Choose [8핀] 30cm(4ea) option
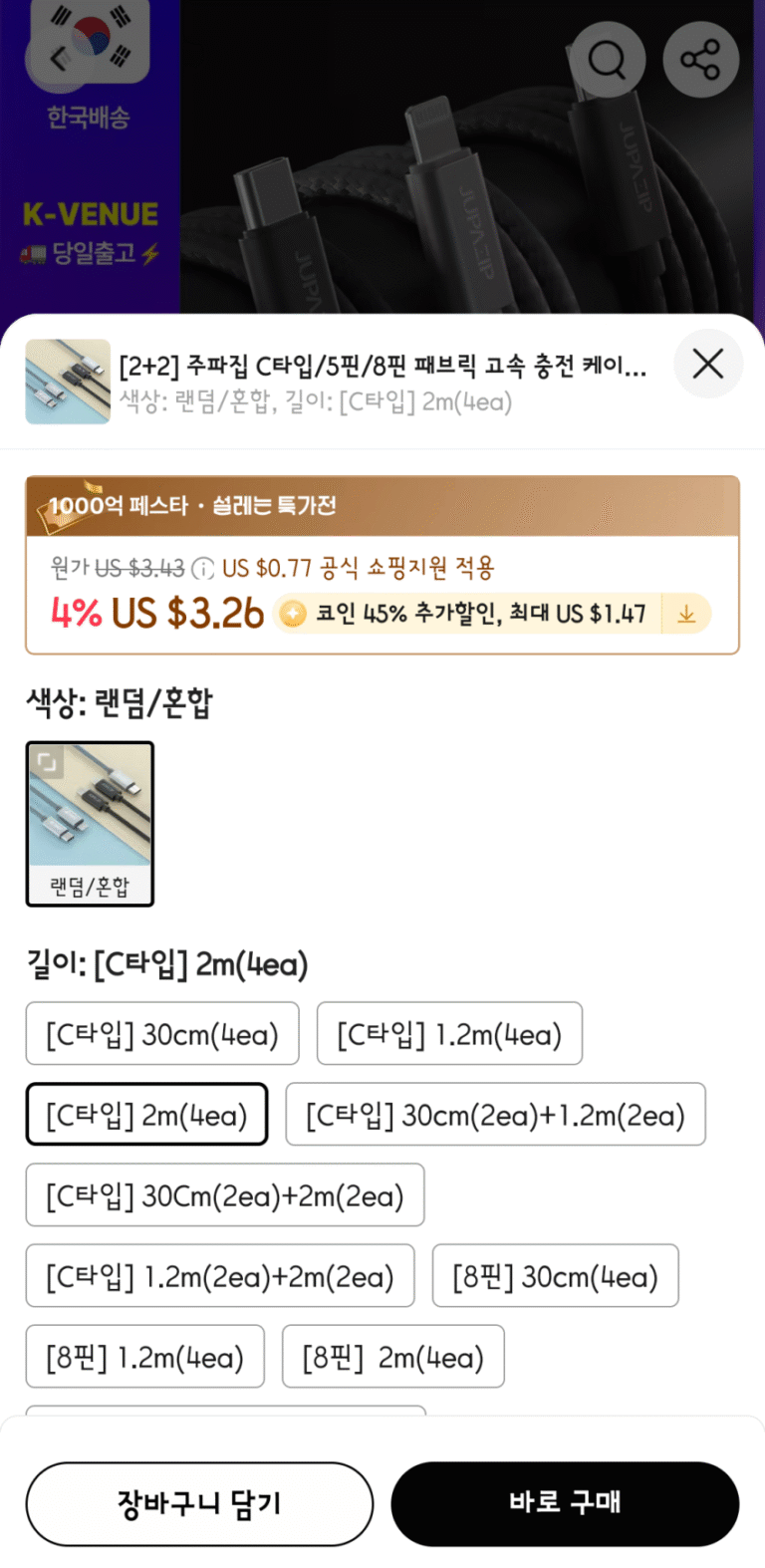The width and height of the screenshot is (765, 1568). pyautogui.click(x=555, y=1276)
